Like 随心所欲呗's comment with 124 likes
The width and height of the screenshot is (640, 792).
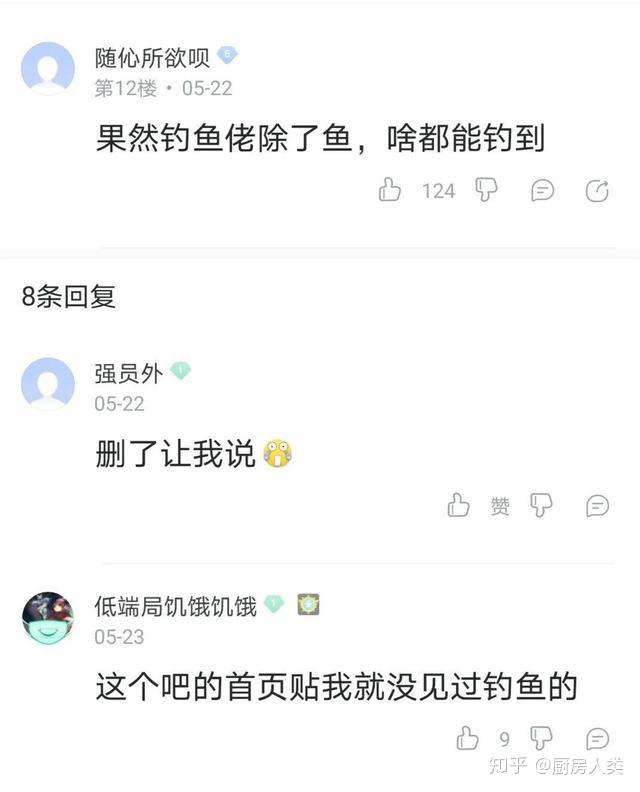click(390, 190)
